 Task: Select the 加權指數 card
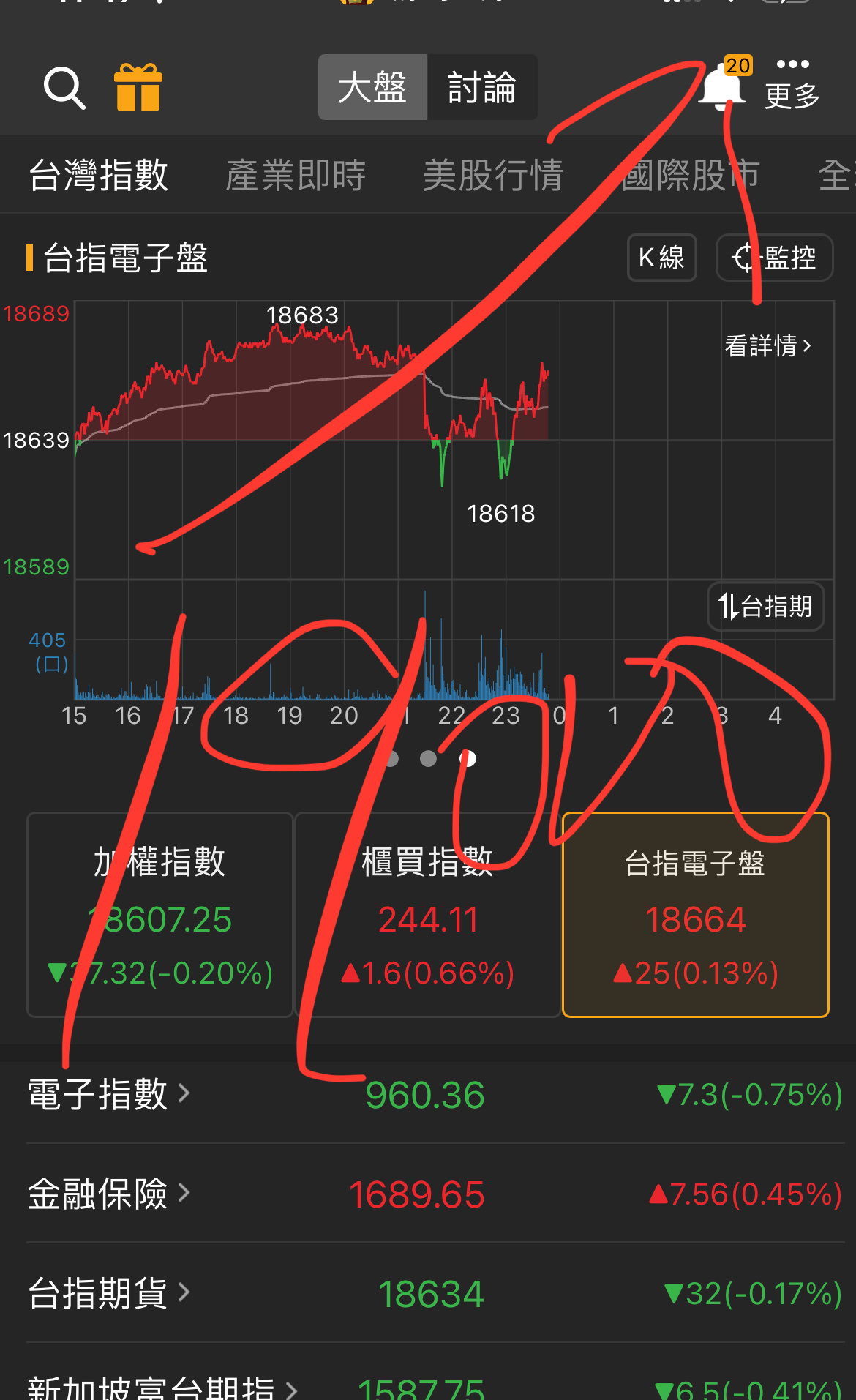point(159,915)
